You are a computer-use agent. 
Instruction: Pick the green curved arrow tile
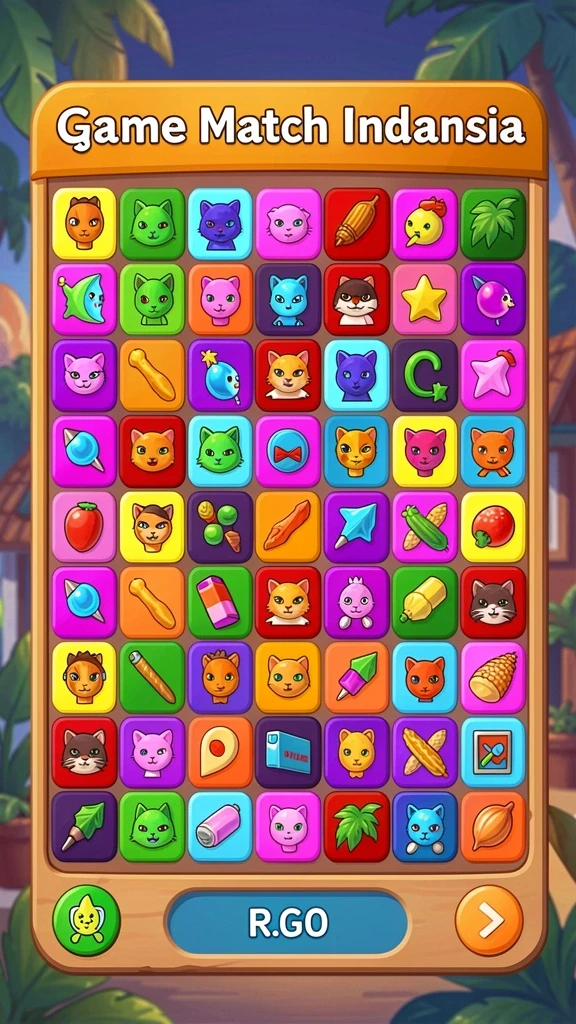(424, 375)
